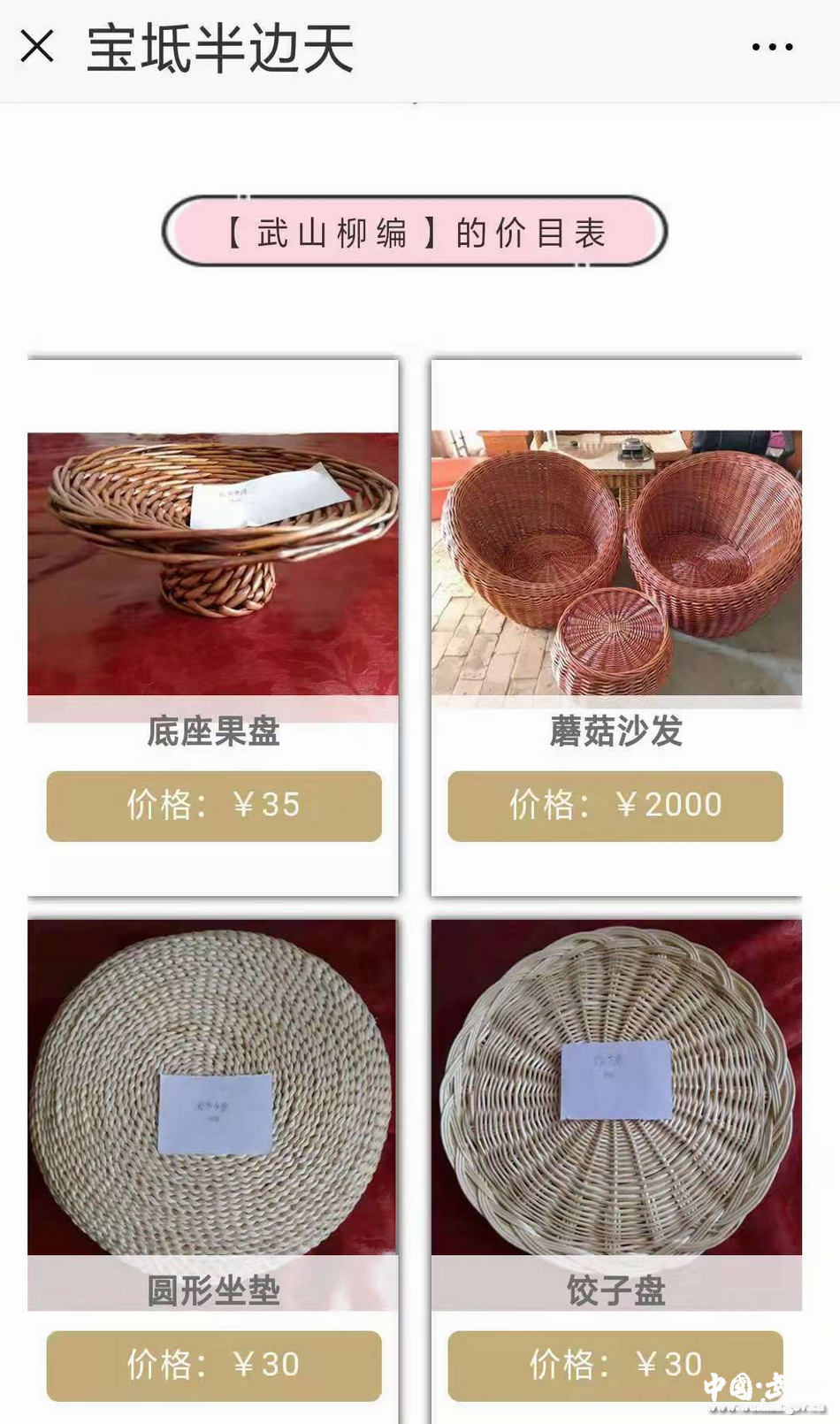
Task: Open the 底座果盘 product photo
Action: coord(212,564)
